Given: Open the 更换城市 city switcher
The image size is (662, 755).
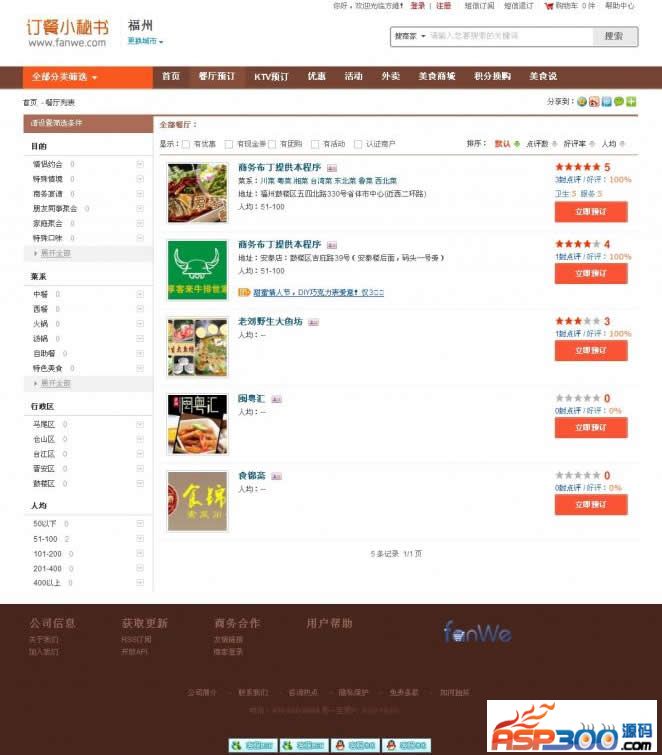Looking at the screenshot, I should (x=145, y=42).
